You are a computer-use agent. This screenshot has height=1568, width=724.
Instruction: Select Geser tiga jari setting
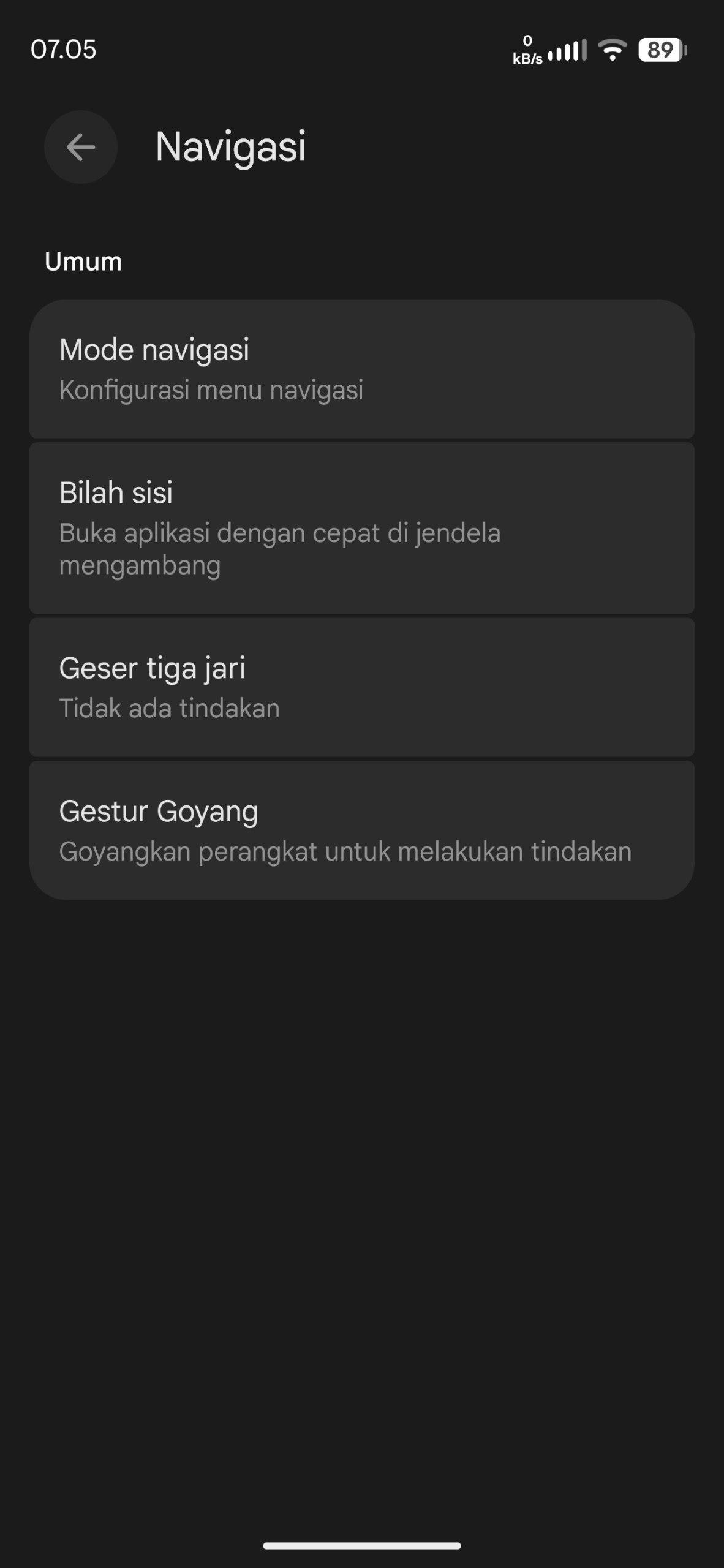[361, 687]
